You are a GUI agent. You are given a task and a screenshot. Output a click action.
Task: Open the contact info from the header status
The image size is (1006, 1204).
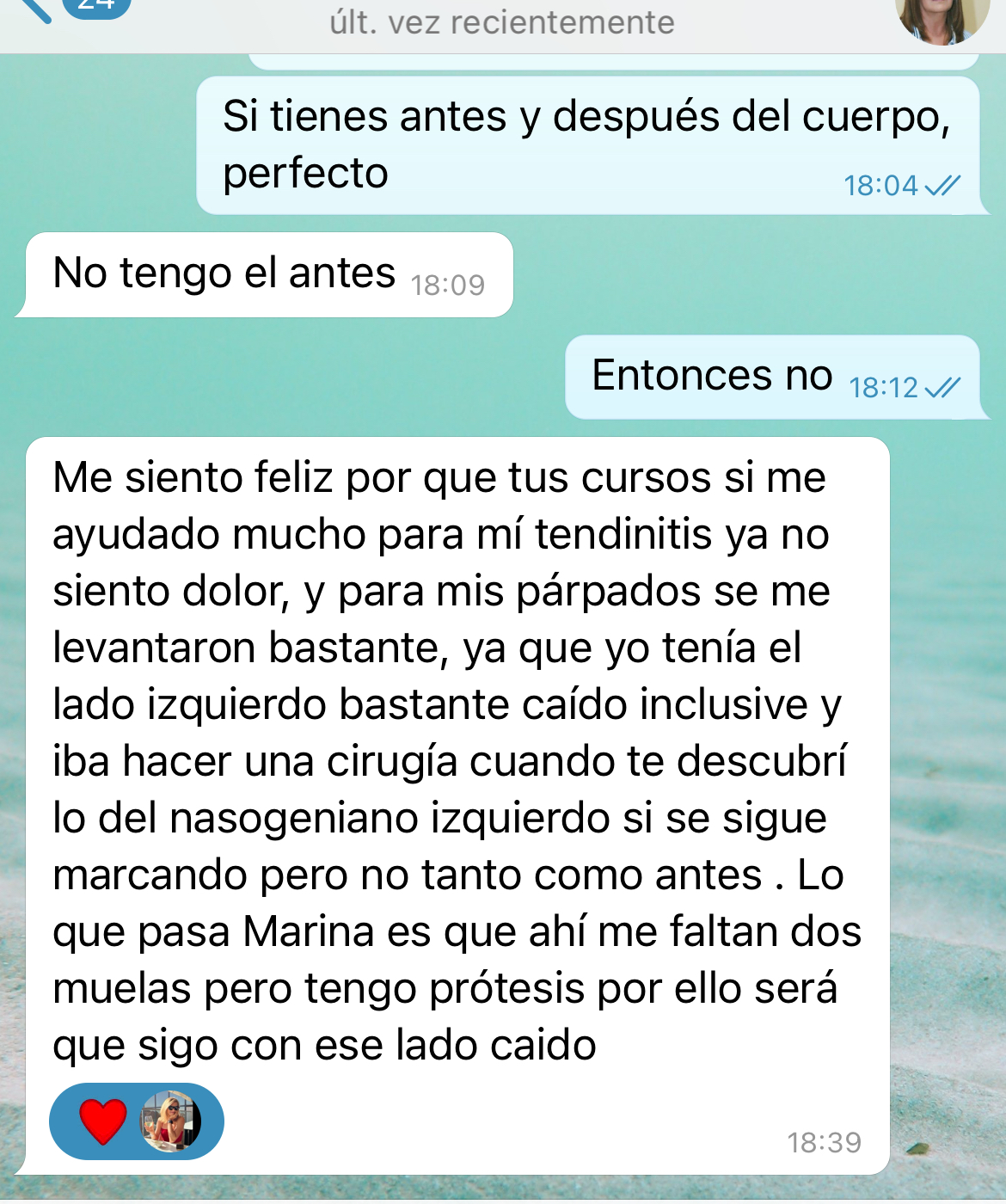tap(501, 22)
